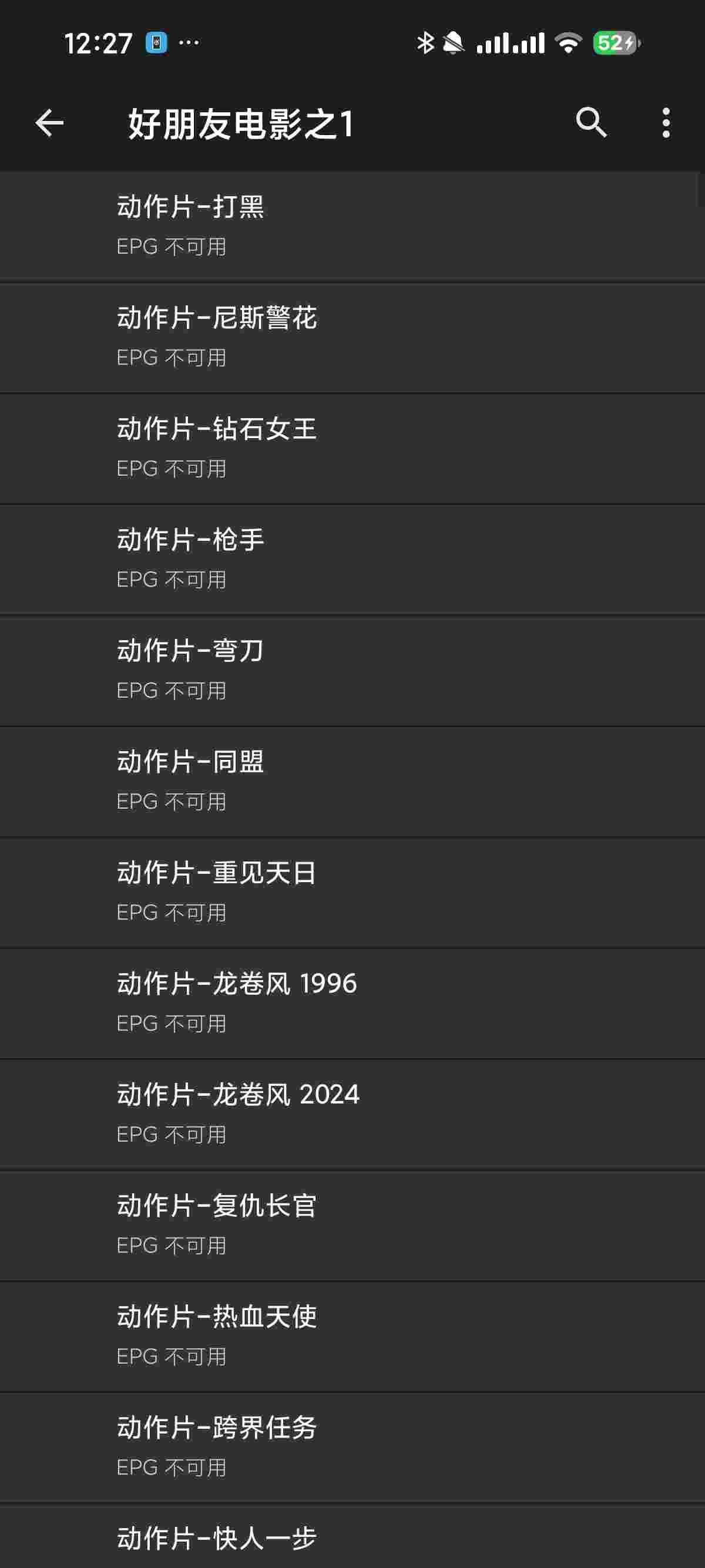Tap the 动作片-同盟 row
The width and height of the screenshot is (705, 1568).
(352, 781)
